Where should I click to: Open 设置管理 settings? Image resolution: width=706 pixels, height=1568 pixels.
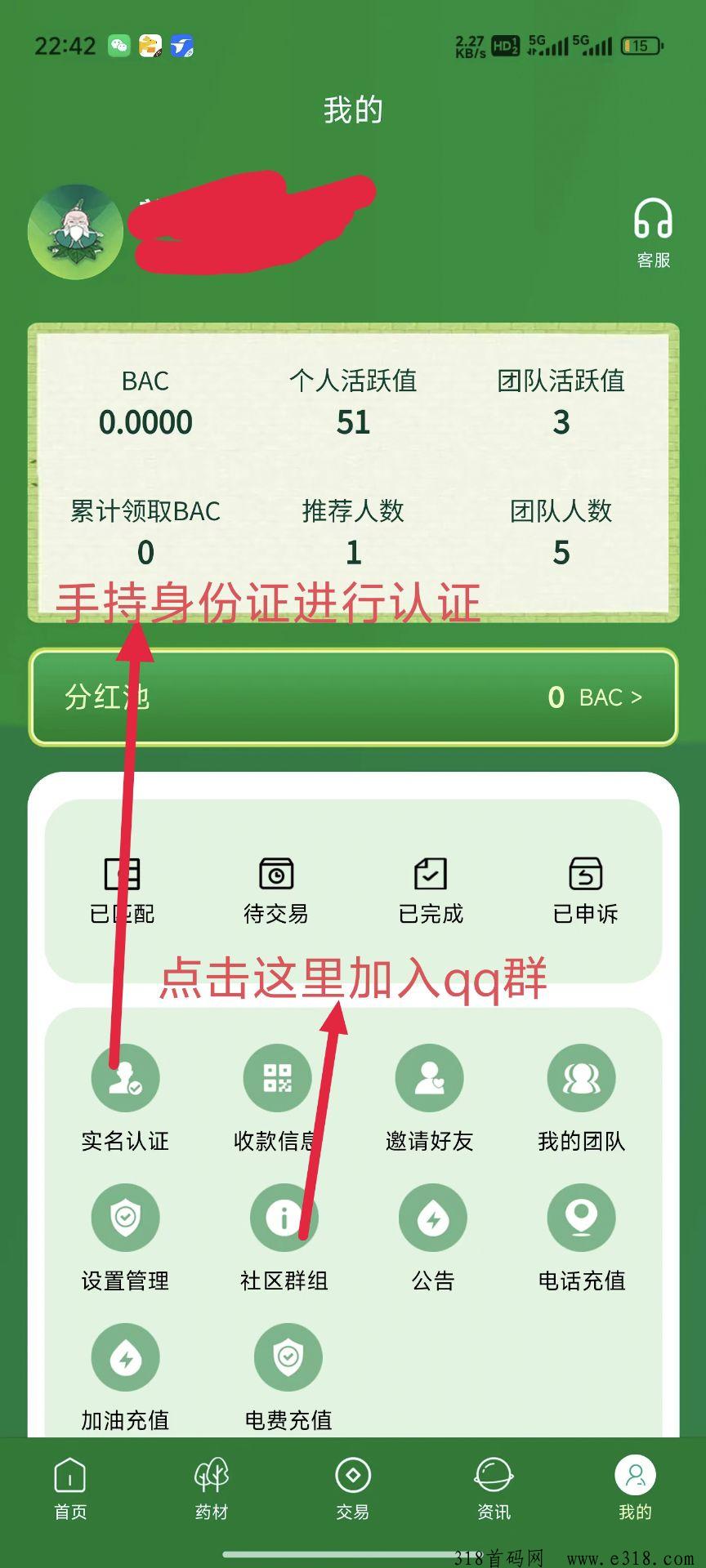(x=125, y=1238)
